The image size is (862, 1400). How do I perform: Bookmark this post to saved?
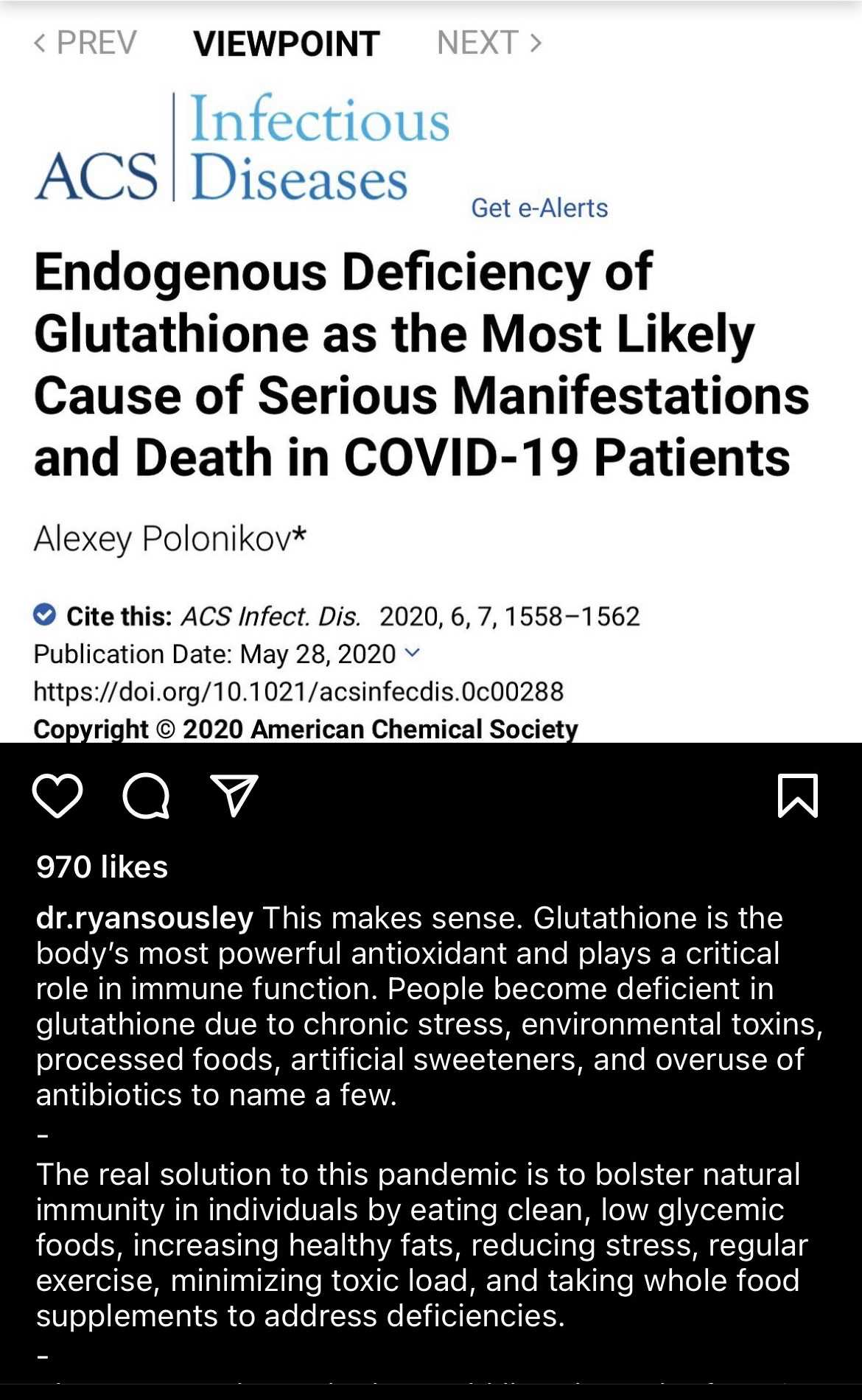798,796
